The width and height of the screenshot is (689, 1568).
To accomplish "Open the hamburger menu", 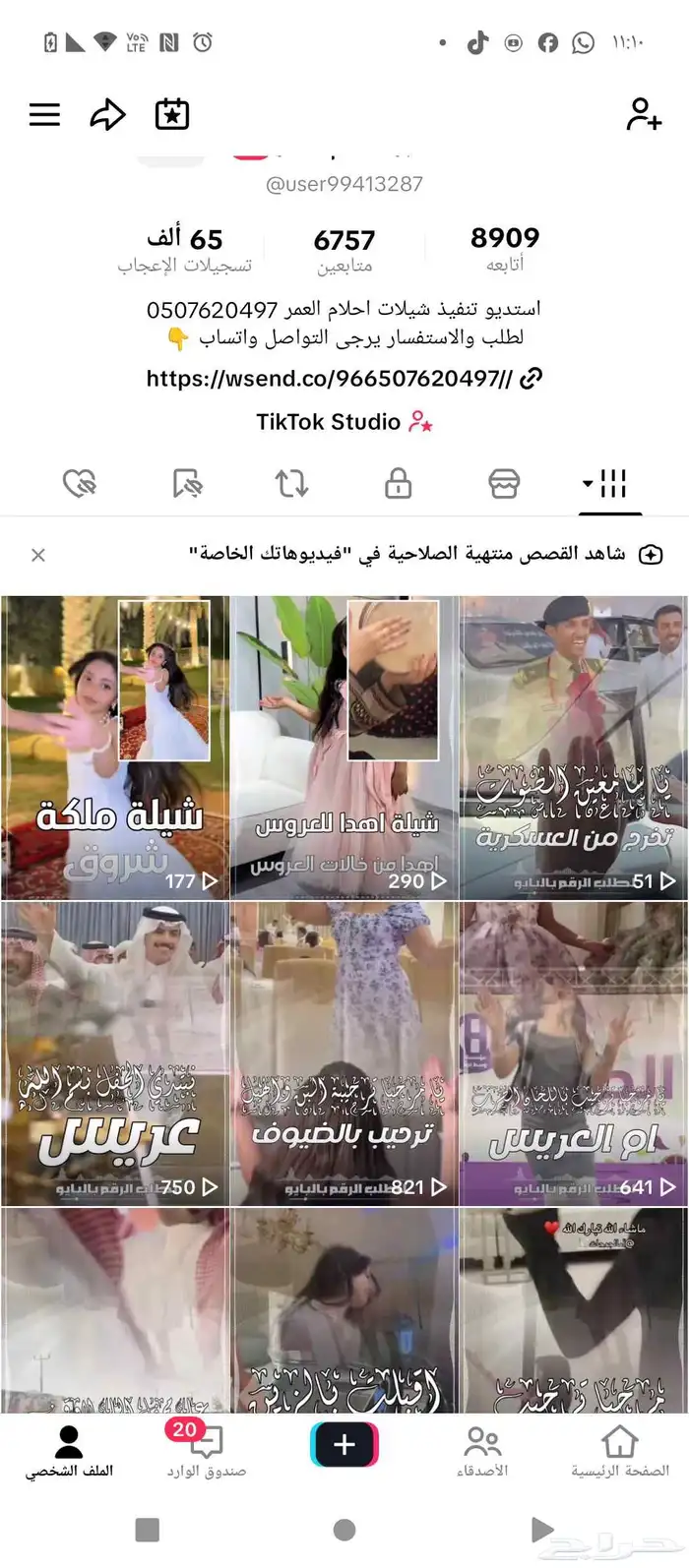I will pos(44,115).
